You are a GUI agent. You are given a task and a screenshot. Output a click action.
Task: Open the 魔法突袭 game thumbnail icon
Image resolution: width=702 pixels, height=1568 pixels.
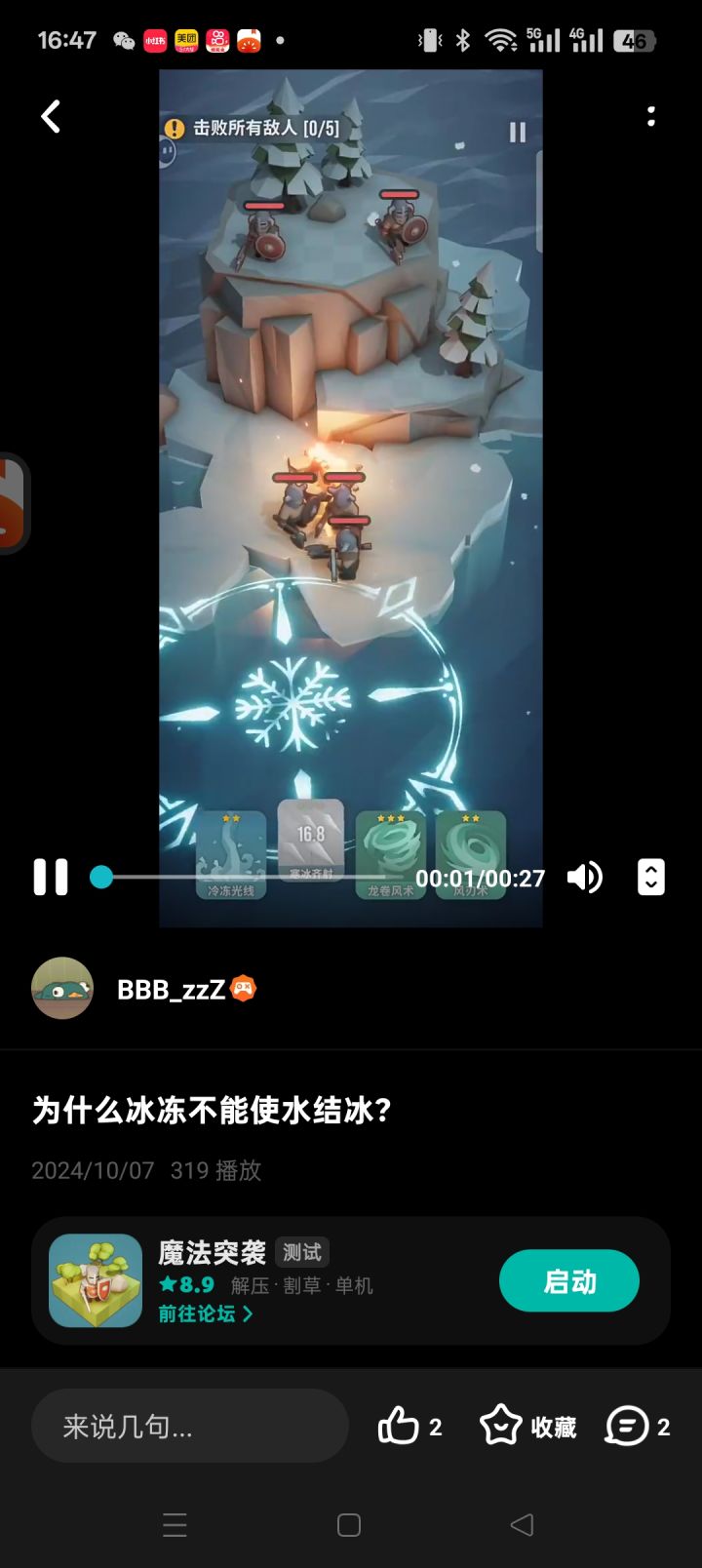[x=95, y=1278]
